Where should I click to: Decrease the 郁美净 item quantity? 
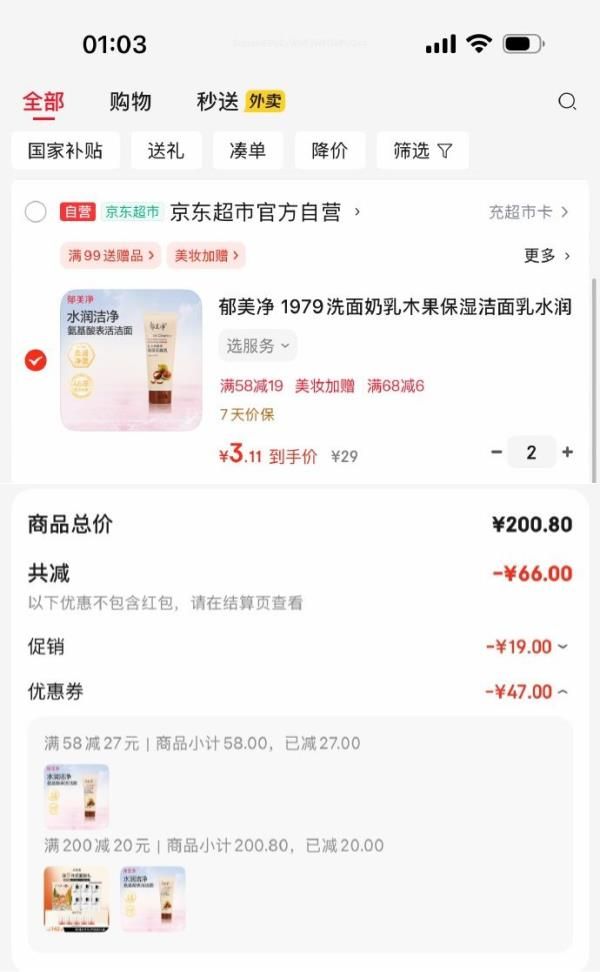point(496,452)
